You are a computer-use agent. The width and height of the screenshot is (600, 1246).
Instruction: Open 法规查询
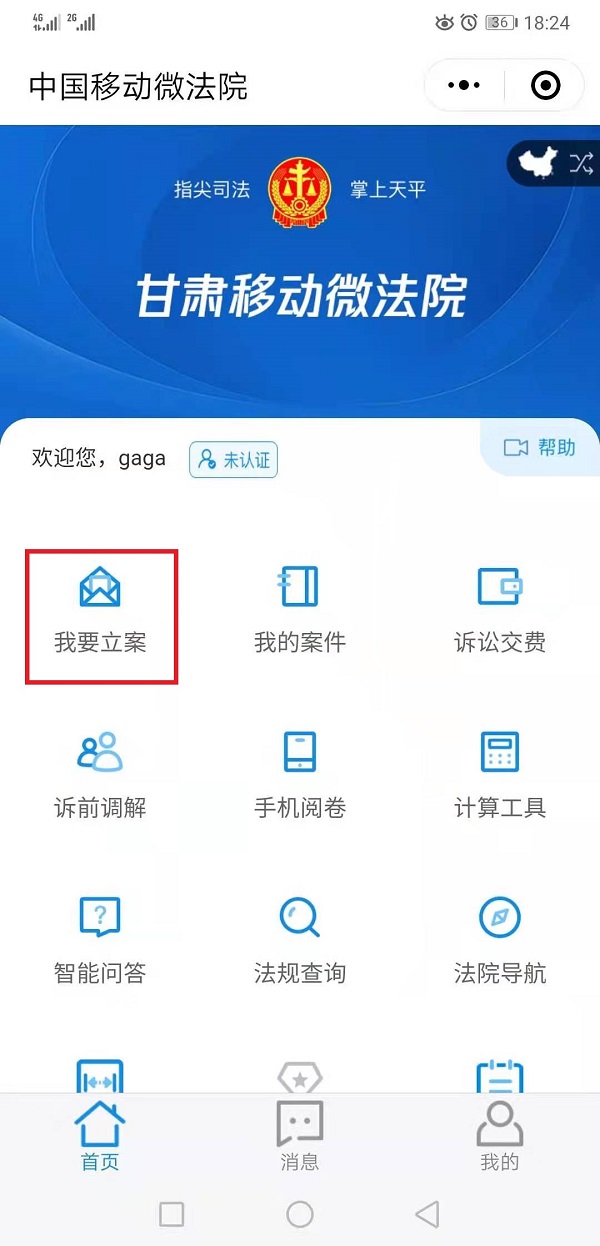(300, 942)
